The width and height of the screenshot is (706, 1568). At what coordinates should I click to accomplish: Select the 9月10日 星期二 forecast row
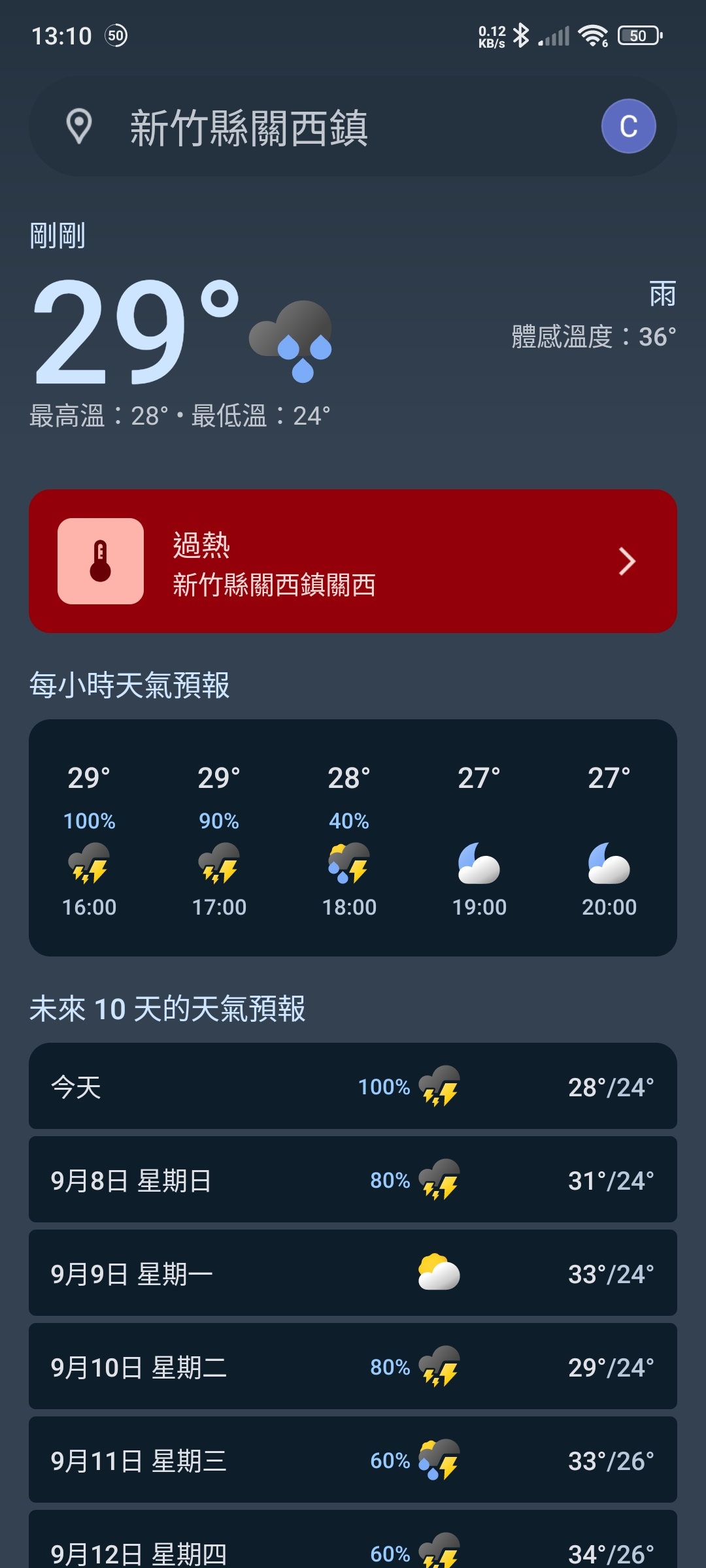(353, 1367)
